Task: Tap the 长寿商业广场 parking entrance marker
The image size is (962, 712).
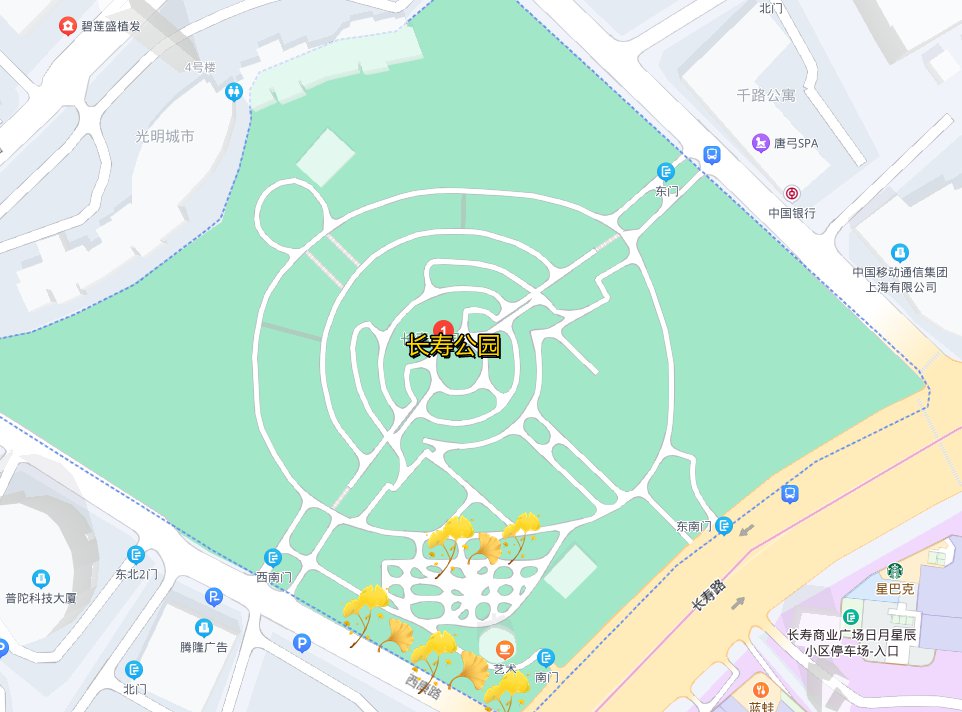Action: pos(851,617)
